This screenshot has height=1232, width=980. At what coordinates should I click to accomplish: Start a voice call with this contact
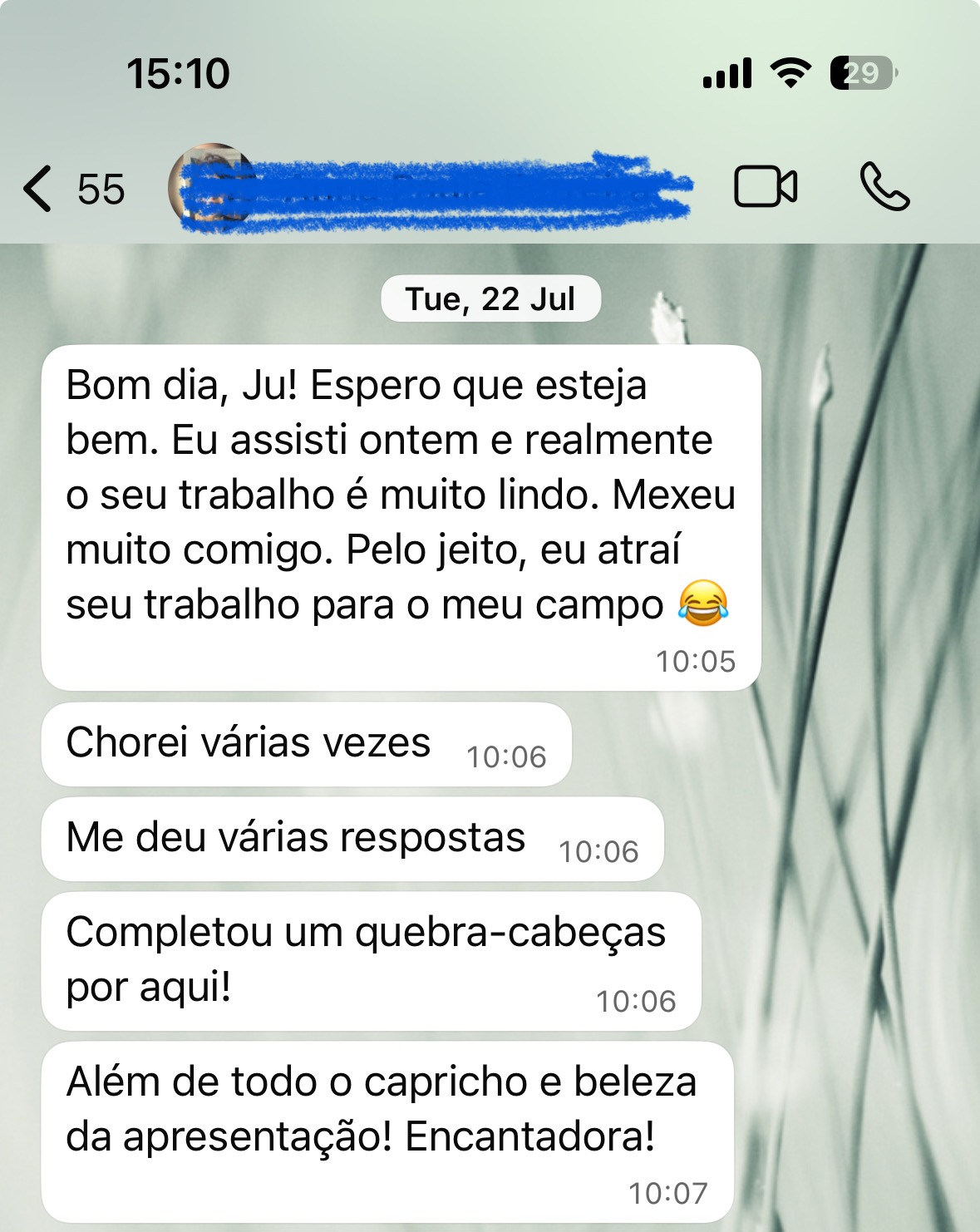point(884,186)
